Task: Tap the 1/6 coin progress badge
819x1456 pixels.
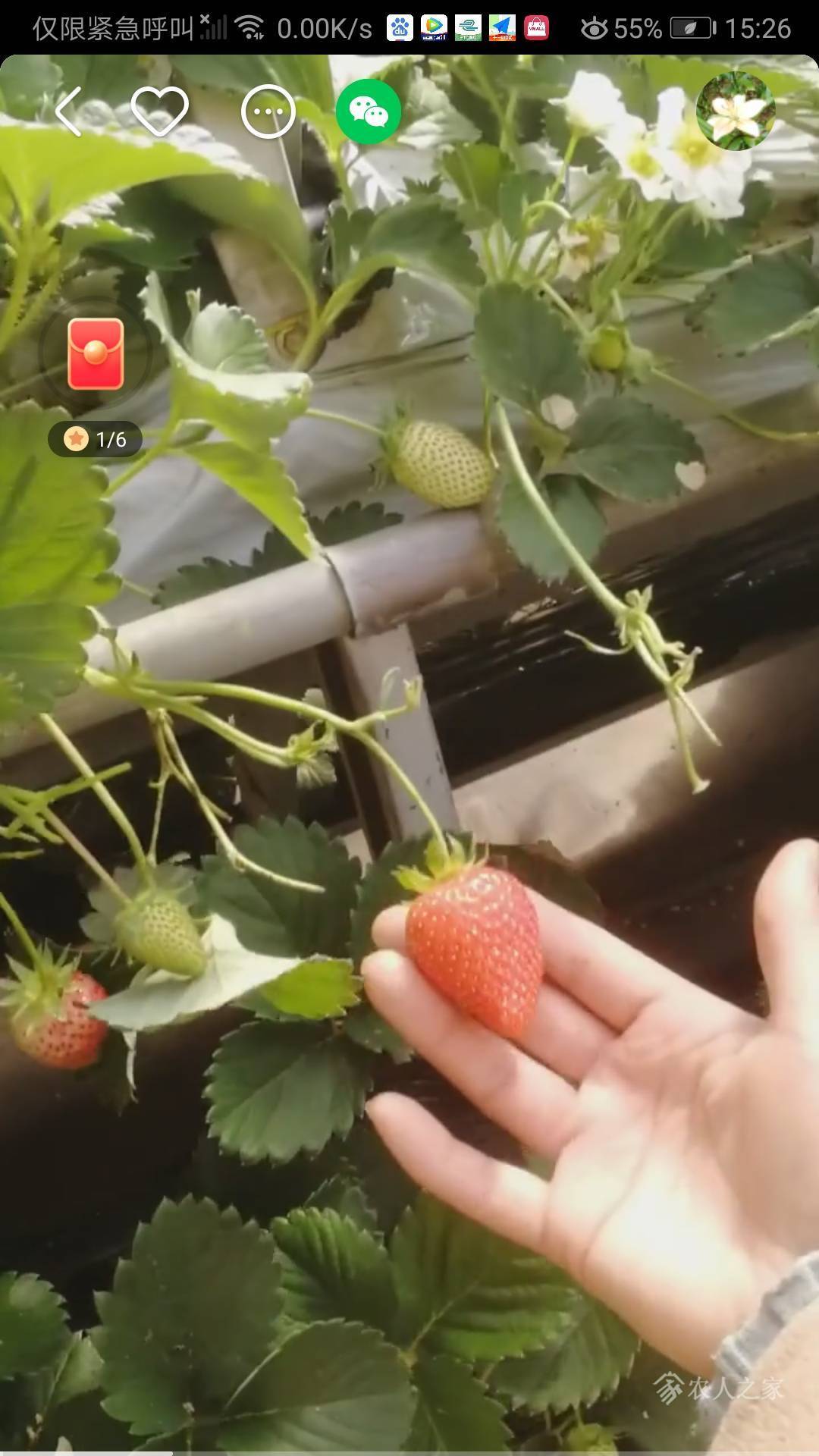Action: (x=96, y=439)
